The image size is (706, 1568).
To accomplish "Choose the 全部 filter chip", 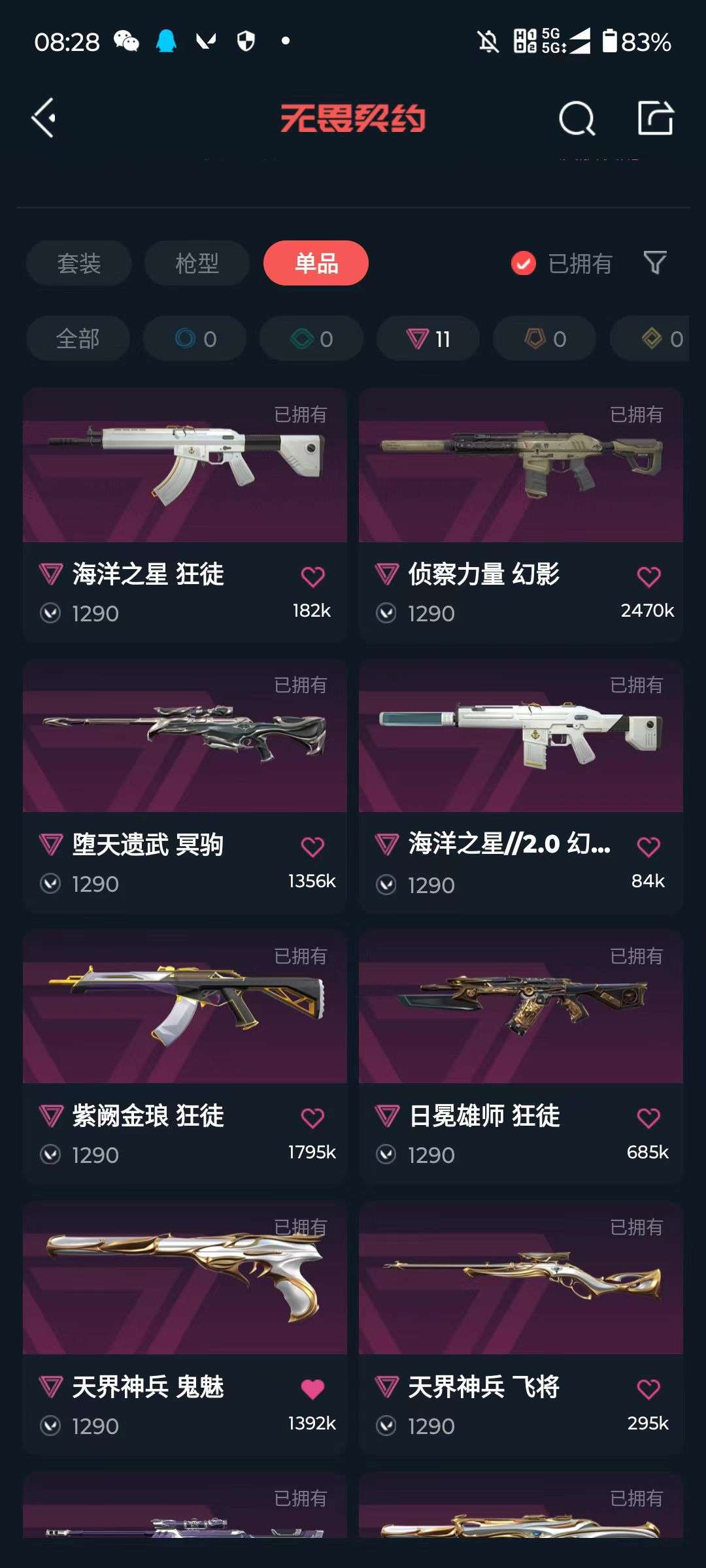I will [77, 339].
